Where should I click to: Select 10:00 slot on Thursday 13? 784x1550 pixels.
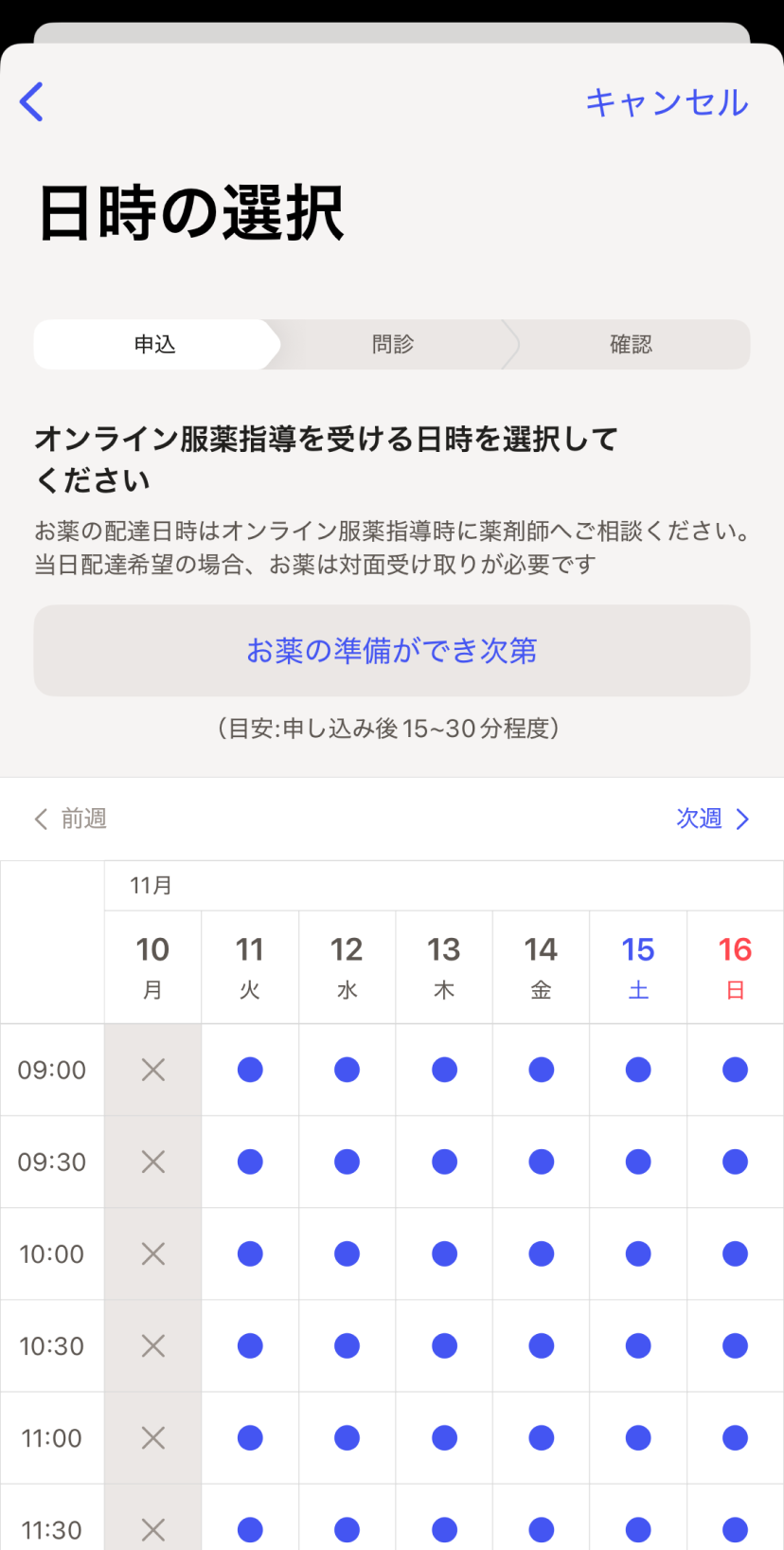[x=444, y=1253]
